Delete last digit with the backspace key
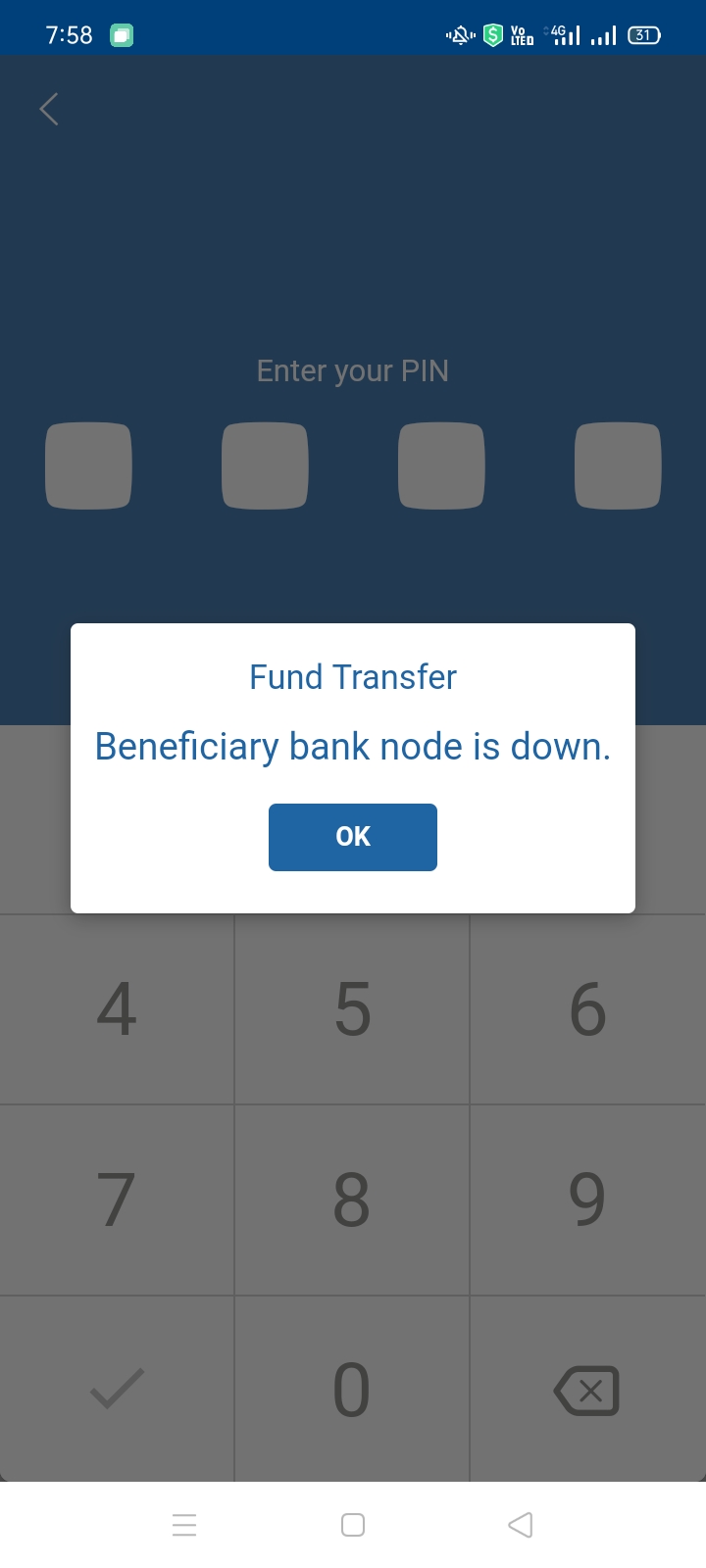Viewport: 706px width, 1568px height. tap(588, 1390)
